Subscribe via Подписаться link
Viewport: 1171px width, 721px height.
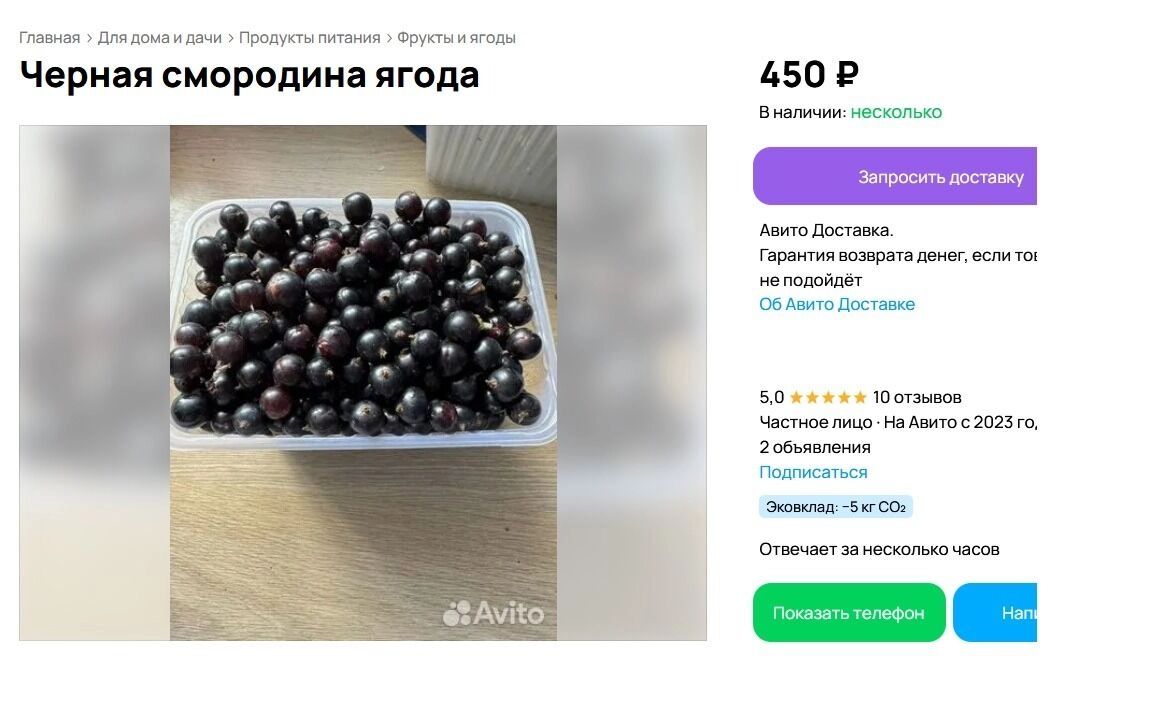coord(812,472)
